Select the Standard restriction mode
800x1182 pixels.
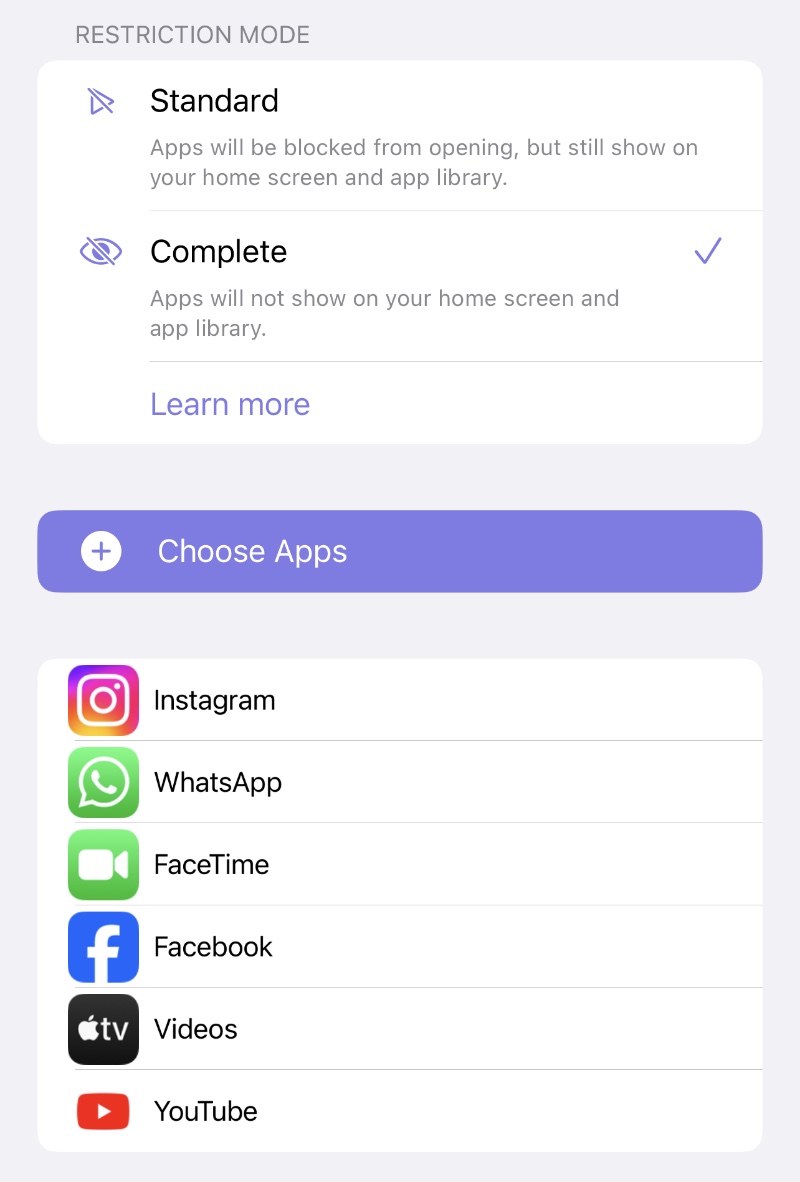(x=400, y=136)
